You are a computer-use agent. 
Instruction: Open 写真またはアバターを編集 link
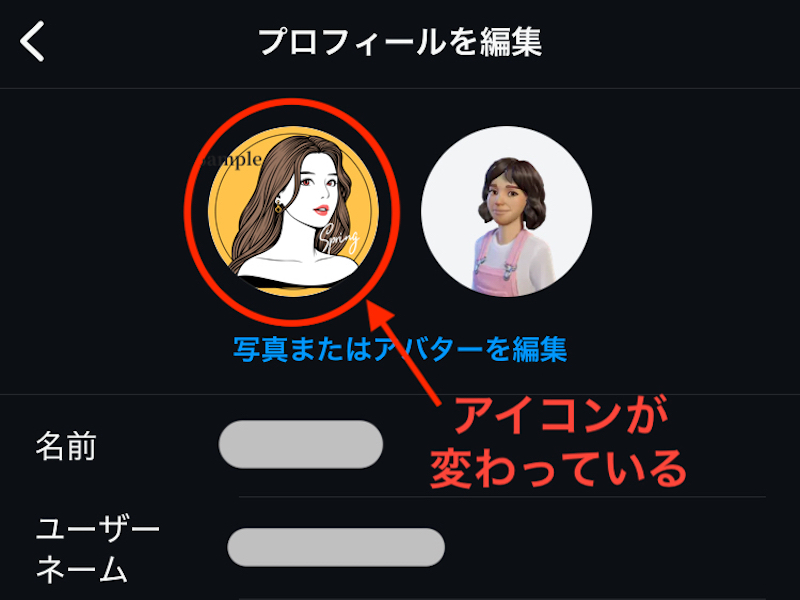click(400, 349)
